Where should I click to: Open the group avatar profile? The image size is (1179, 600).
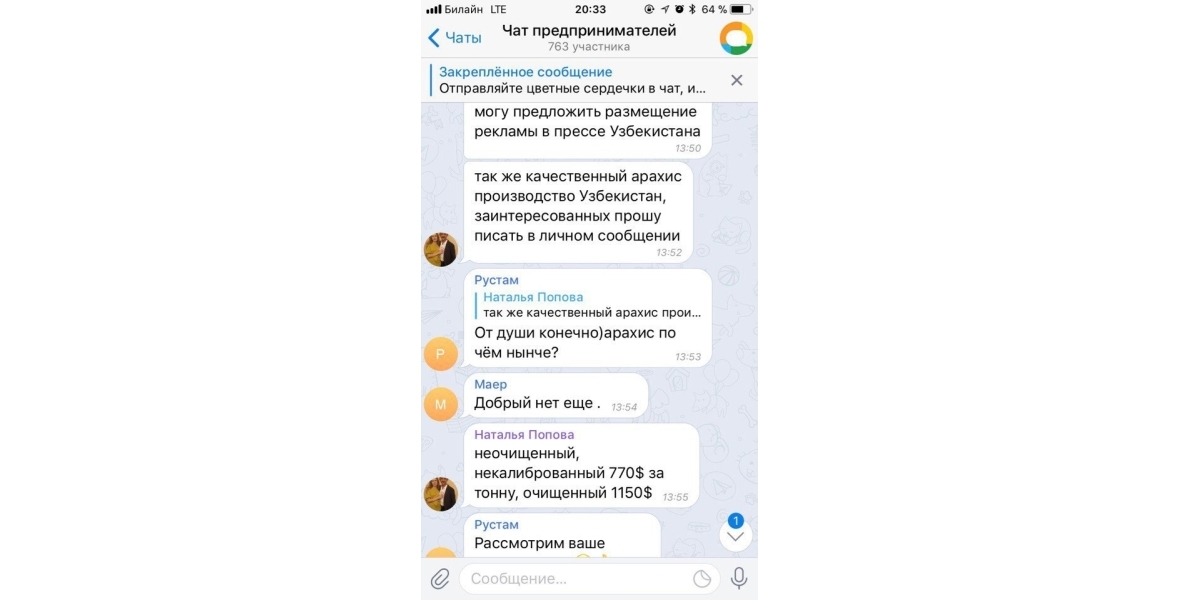[736, 38]
